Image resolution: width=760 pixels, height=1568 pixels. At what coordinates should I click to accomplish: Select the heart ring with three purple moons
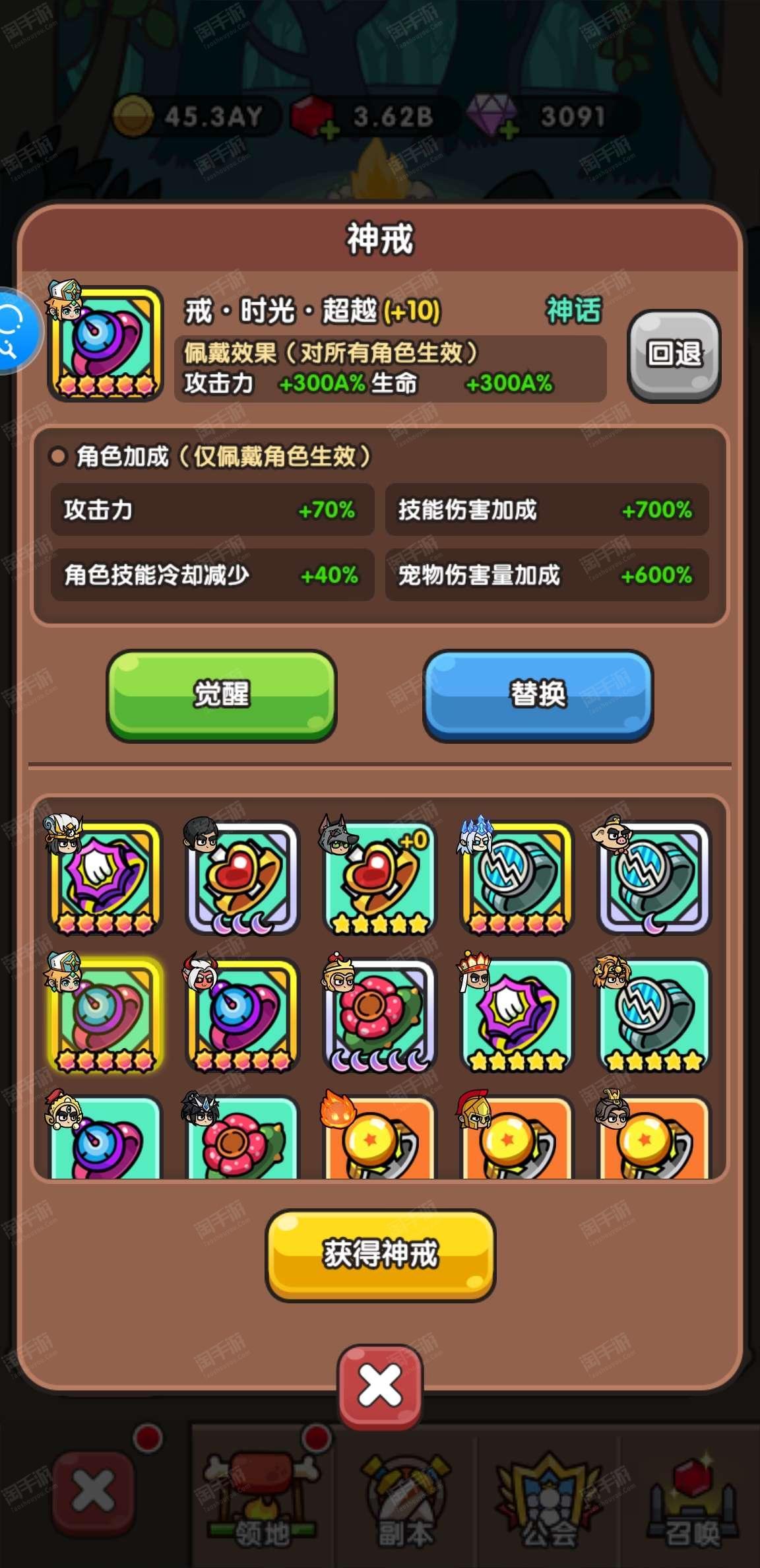242,878
